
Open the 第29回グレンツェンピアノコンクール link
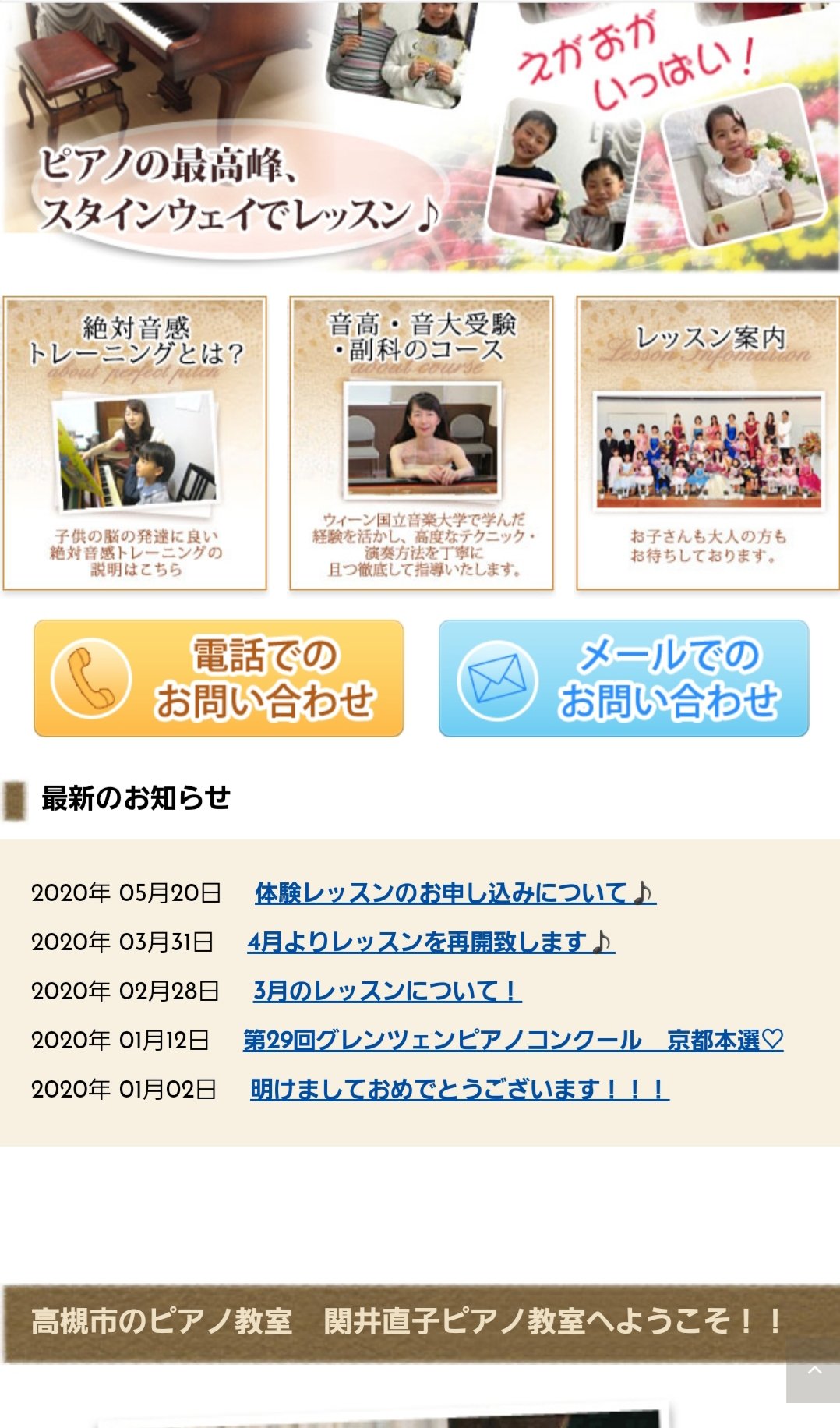coord(513,1040)
